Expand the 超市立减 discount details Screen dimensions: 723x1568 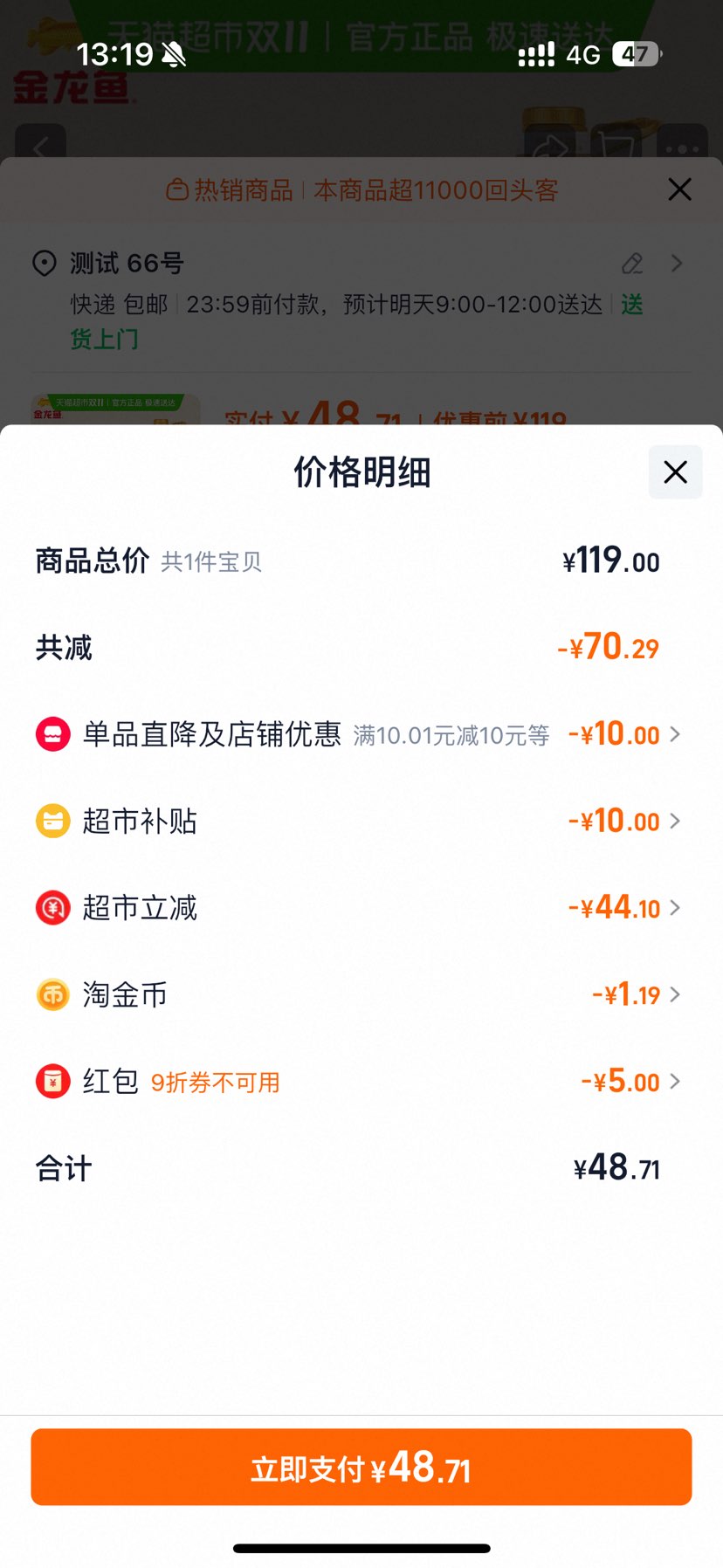tap(677, 907)
